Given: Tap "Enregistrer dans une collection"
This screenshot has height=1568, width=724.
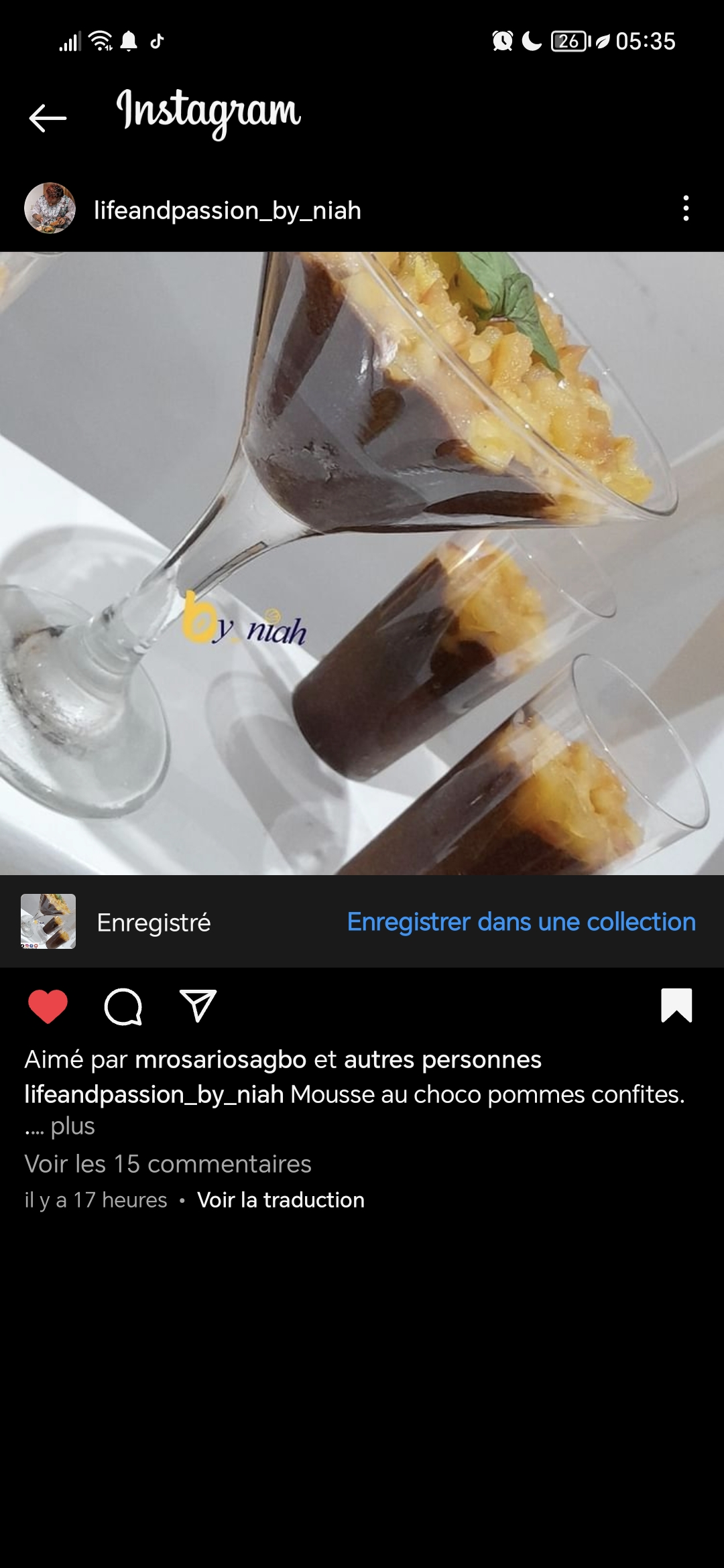Looking at the screenshot, I should click(521, 922).
